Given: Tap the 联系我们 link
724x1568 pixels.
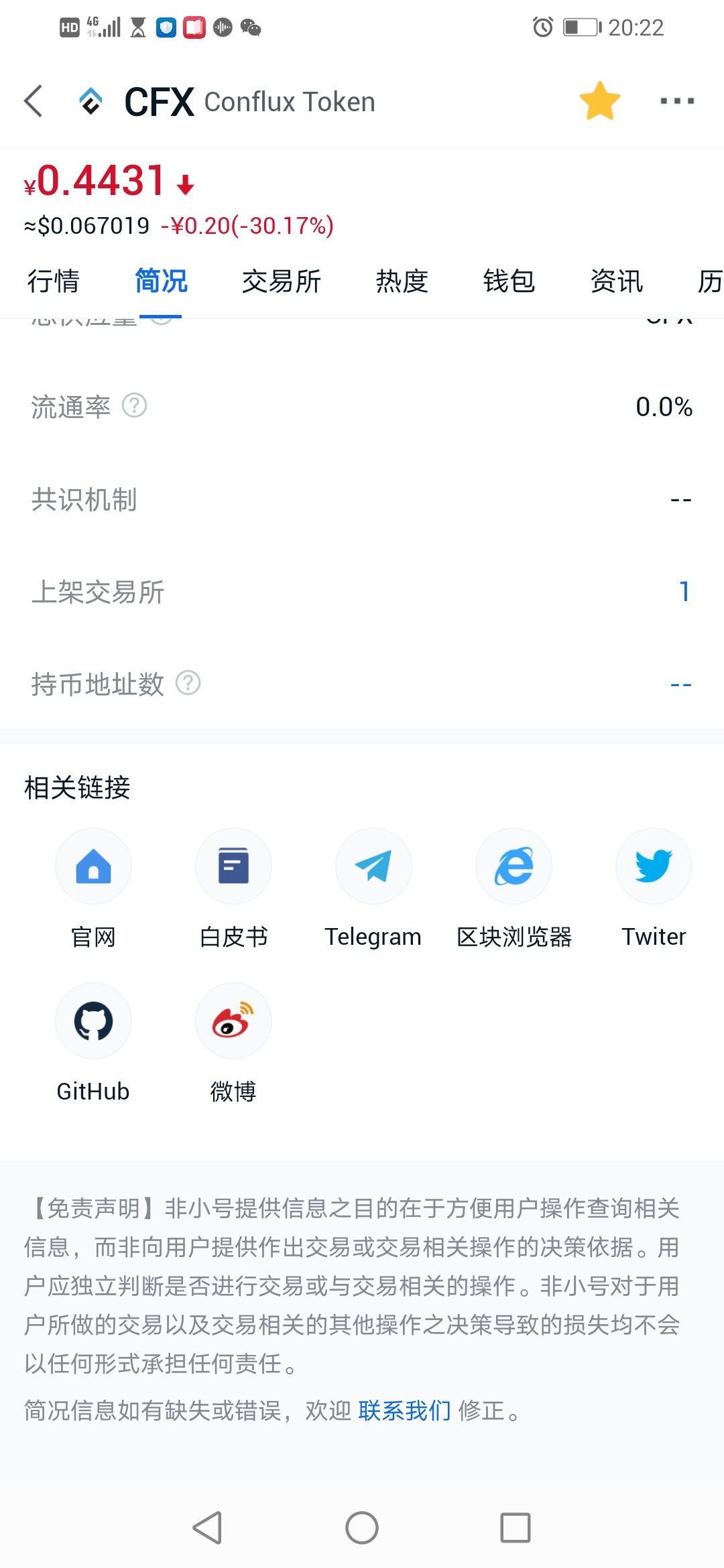Looking at the screenshot, I should (x=404, y=1411).
